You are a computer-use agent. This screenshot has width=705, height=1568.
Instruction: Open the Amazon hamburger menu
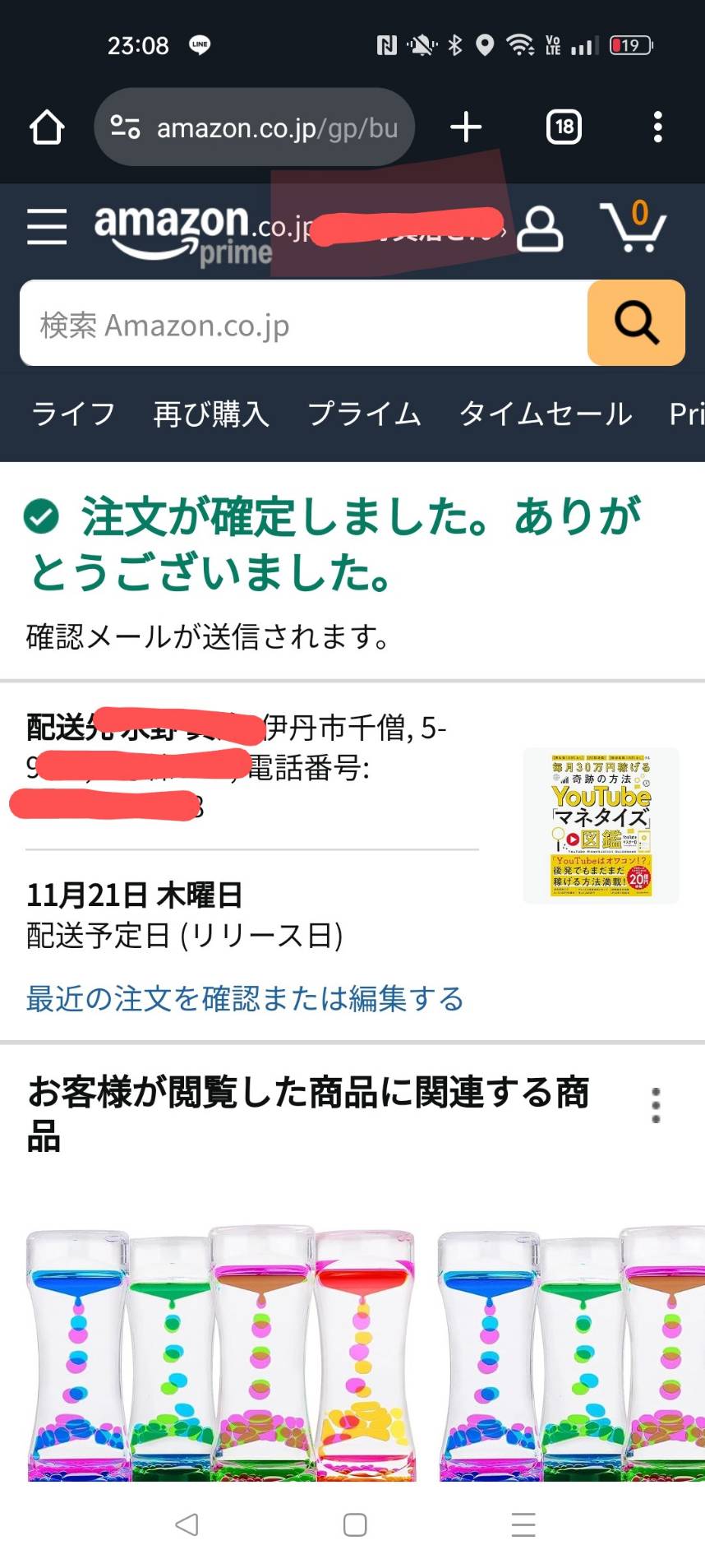(47, 227)
